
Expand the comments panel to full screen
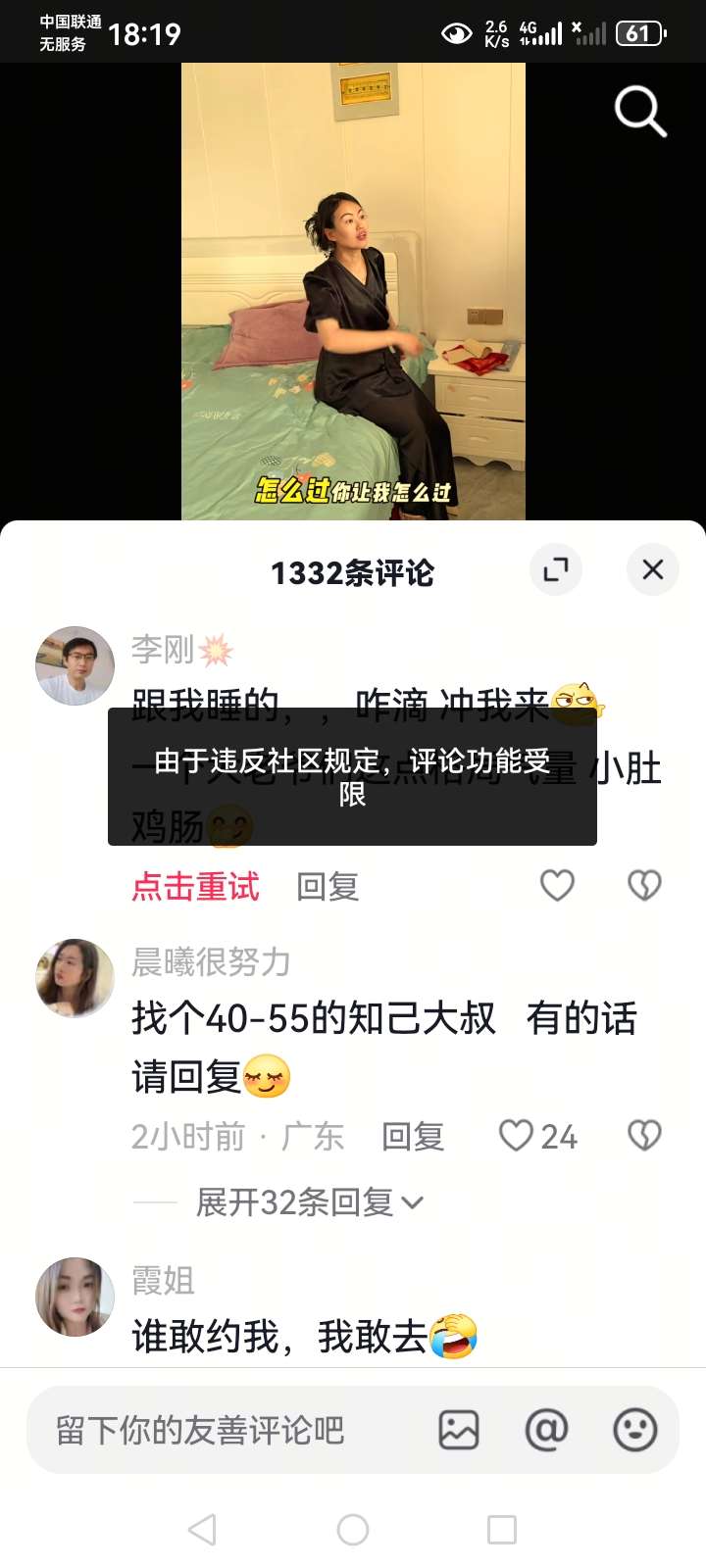click(556, 570)
